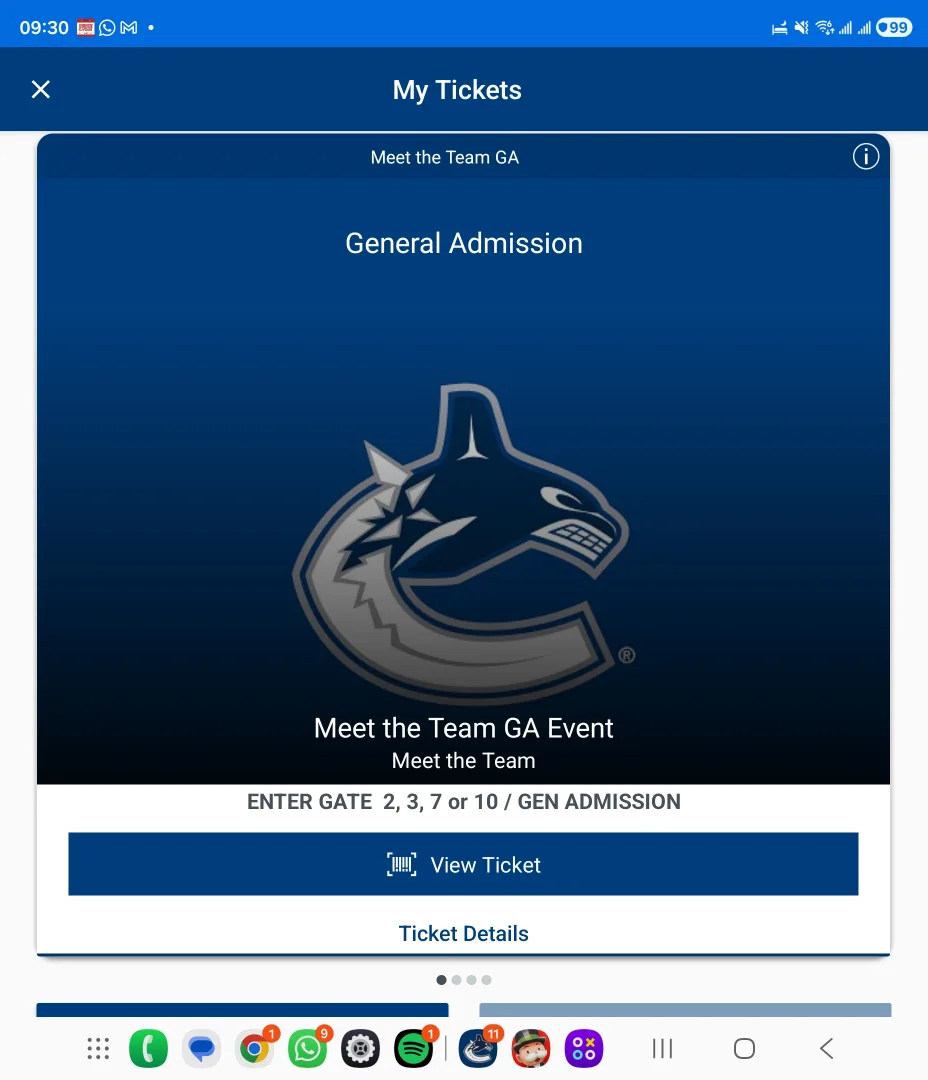Viewport: 928px width, 1080px height.
Task: Open the app drawer grid icon
Action: pos(97,1048)
